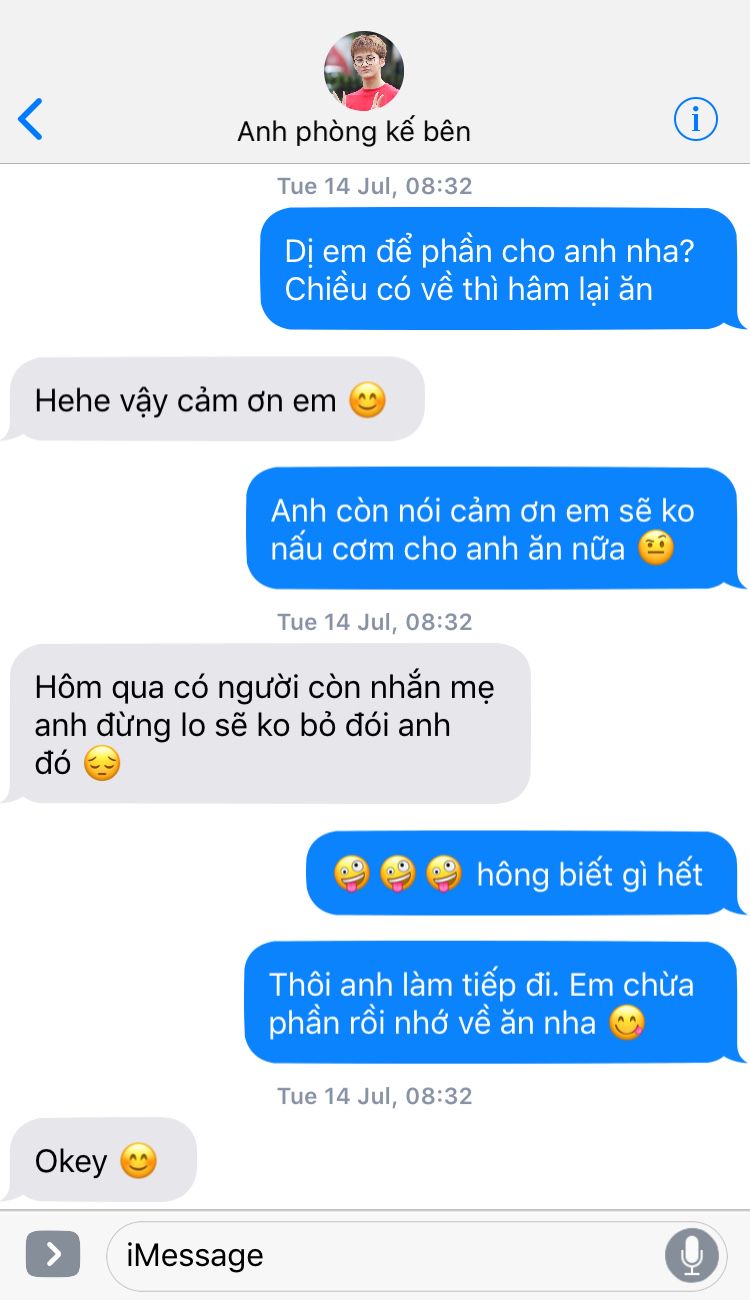Open conversation details info icon

point(695,120)
